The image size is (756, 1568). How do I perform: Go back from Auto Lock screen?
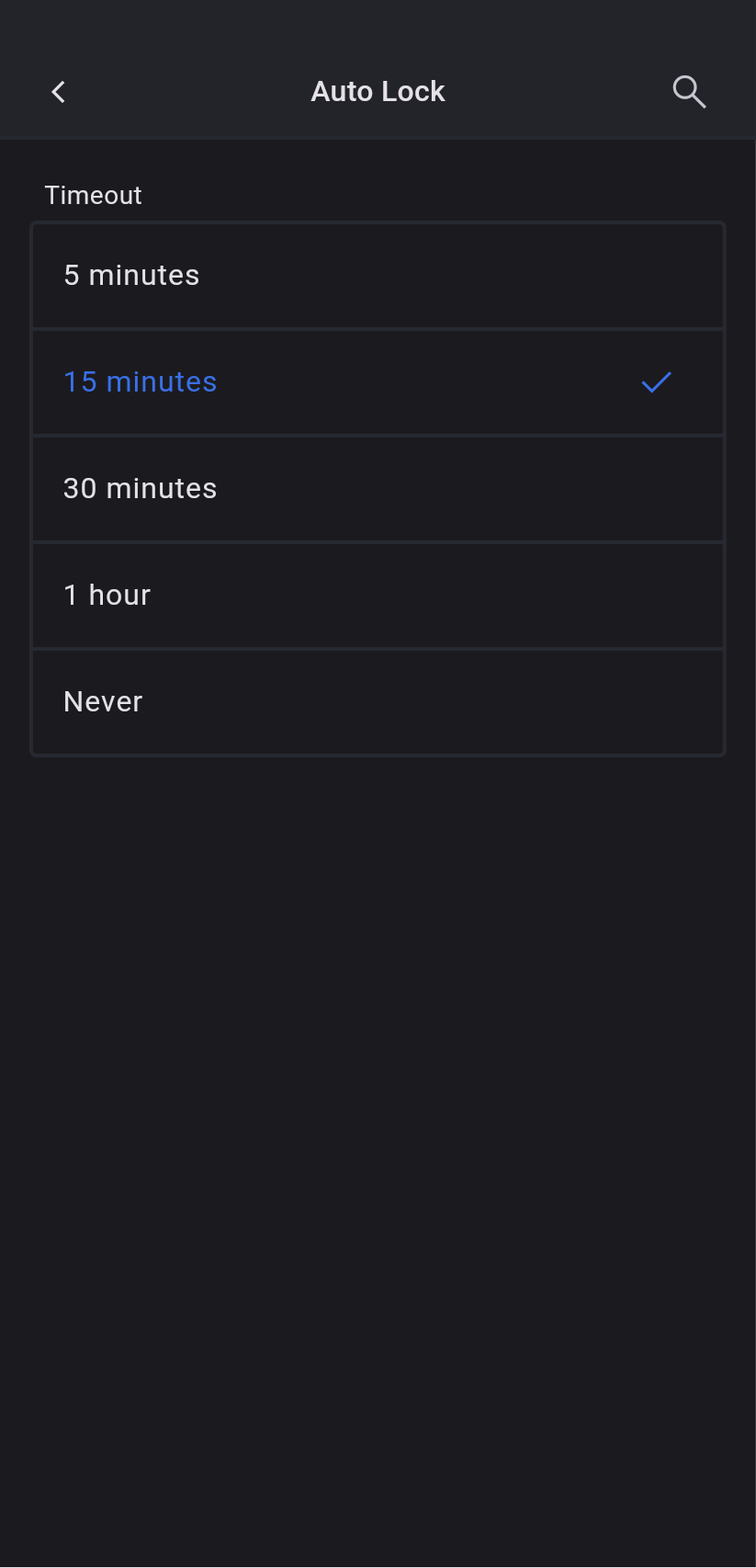click(59, 92)
